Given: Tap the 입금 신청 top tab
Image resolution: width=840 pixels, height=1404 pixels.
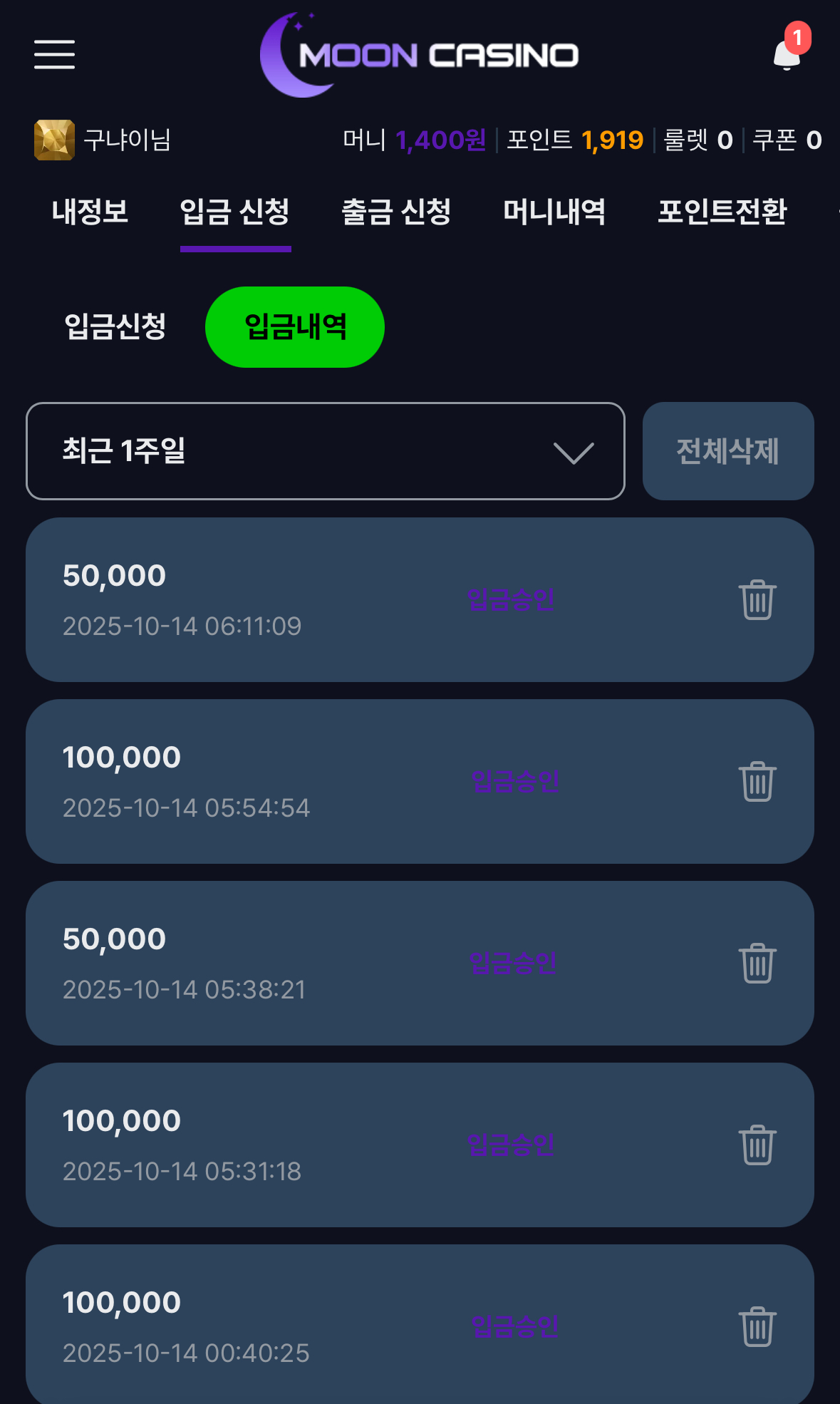Looking at the screenshot, I should (x=235, y=212).
